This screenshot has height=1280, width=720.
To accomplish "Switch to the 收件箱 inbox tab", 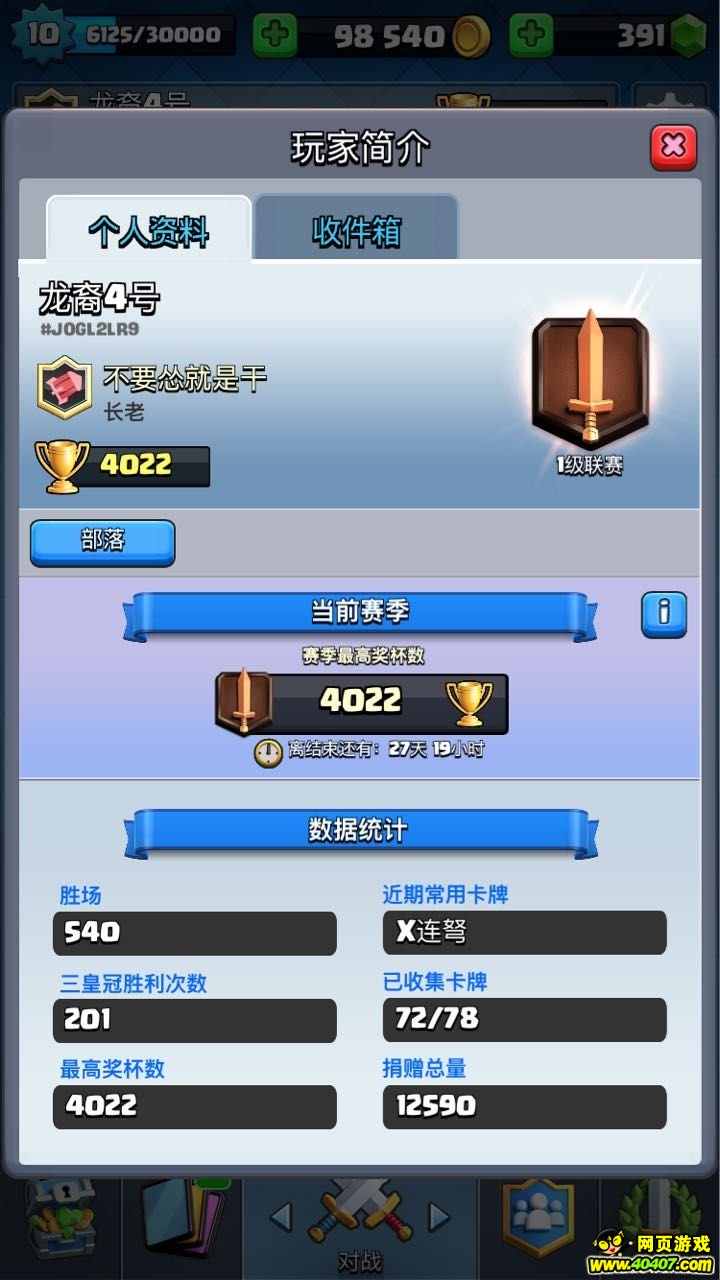I will (x=356, y=231).
